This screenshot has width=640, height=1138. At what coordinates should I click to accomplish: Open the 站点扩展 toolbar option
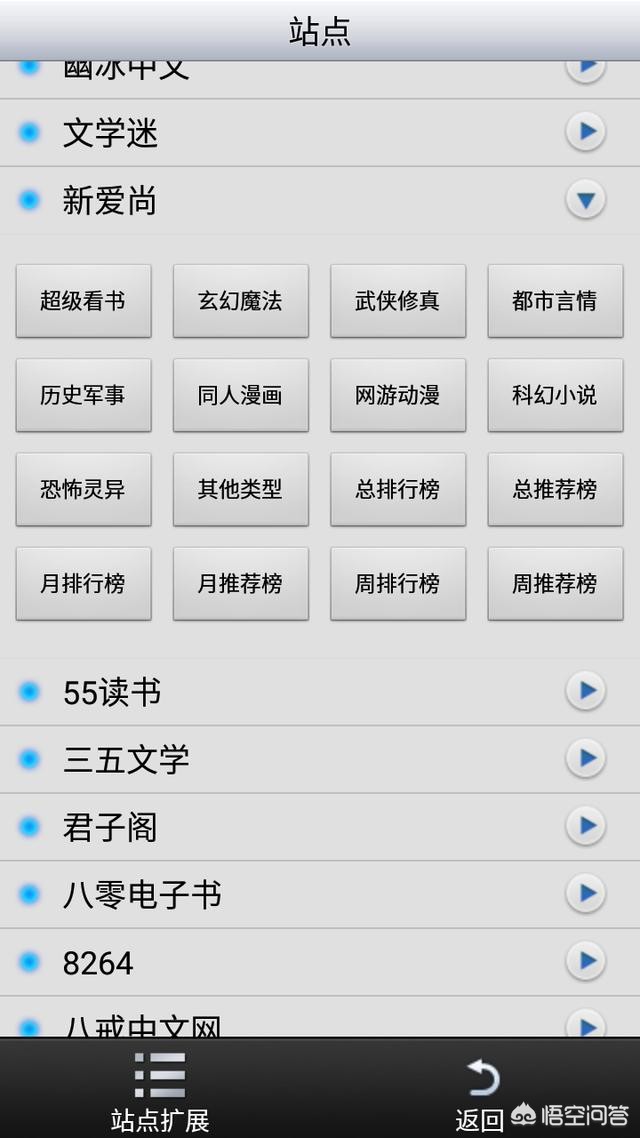click(160, 1092)
